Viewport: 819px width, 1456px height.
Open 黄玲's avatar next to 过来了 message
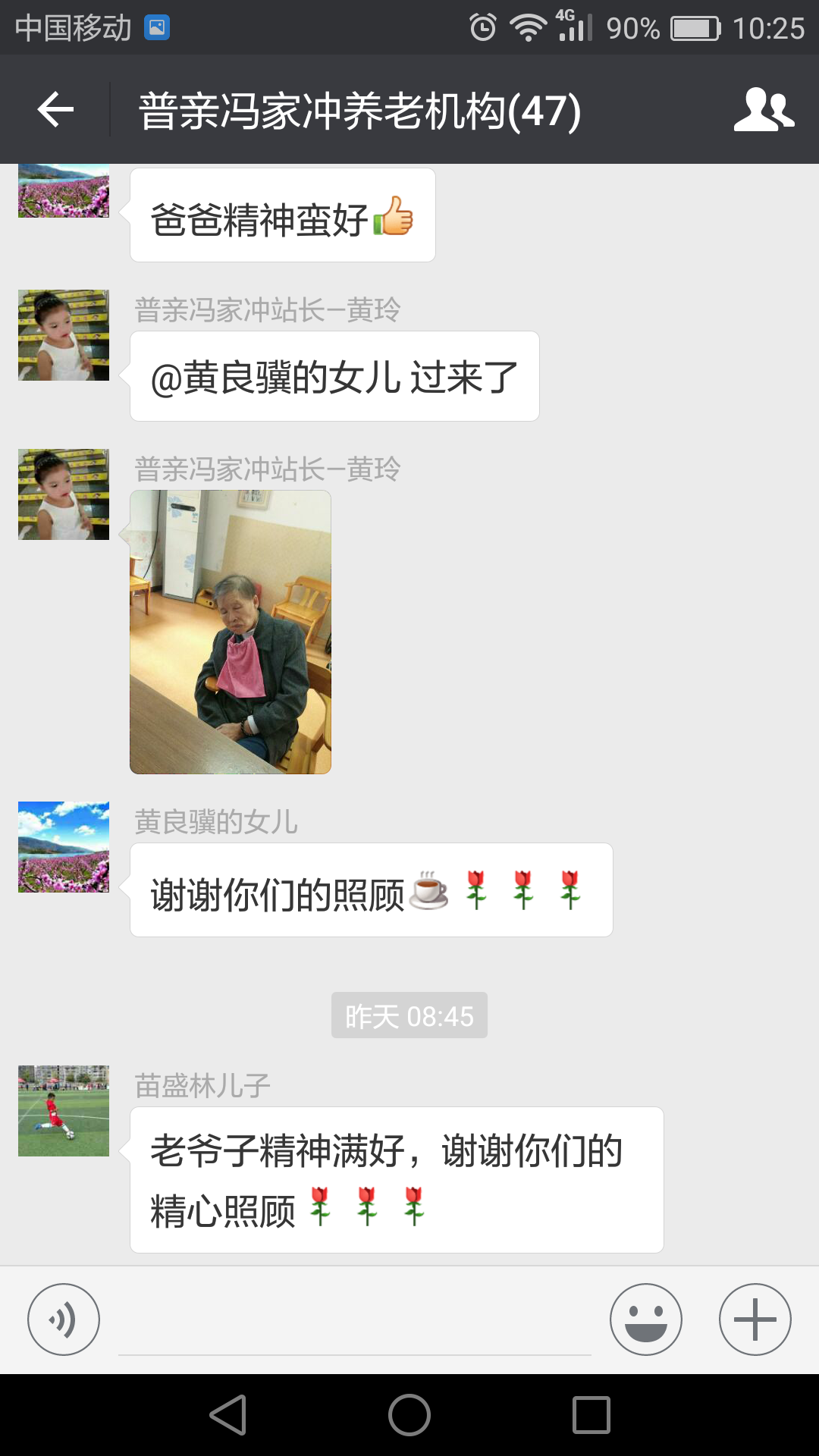click(x=64, y=335)
